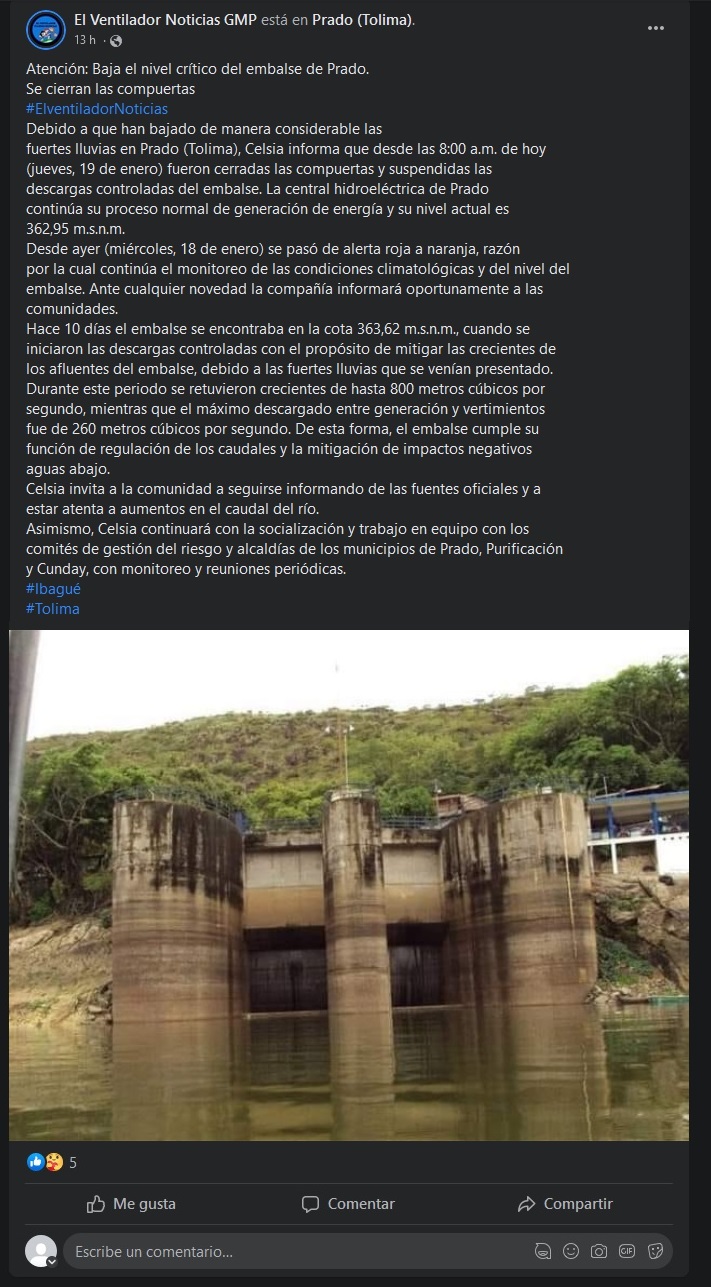This screenshot has height=1287, width=711.
Task: View the dam photo in full size
Action: pos(349,885)
